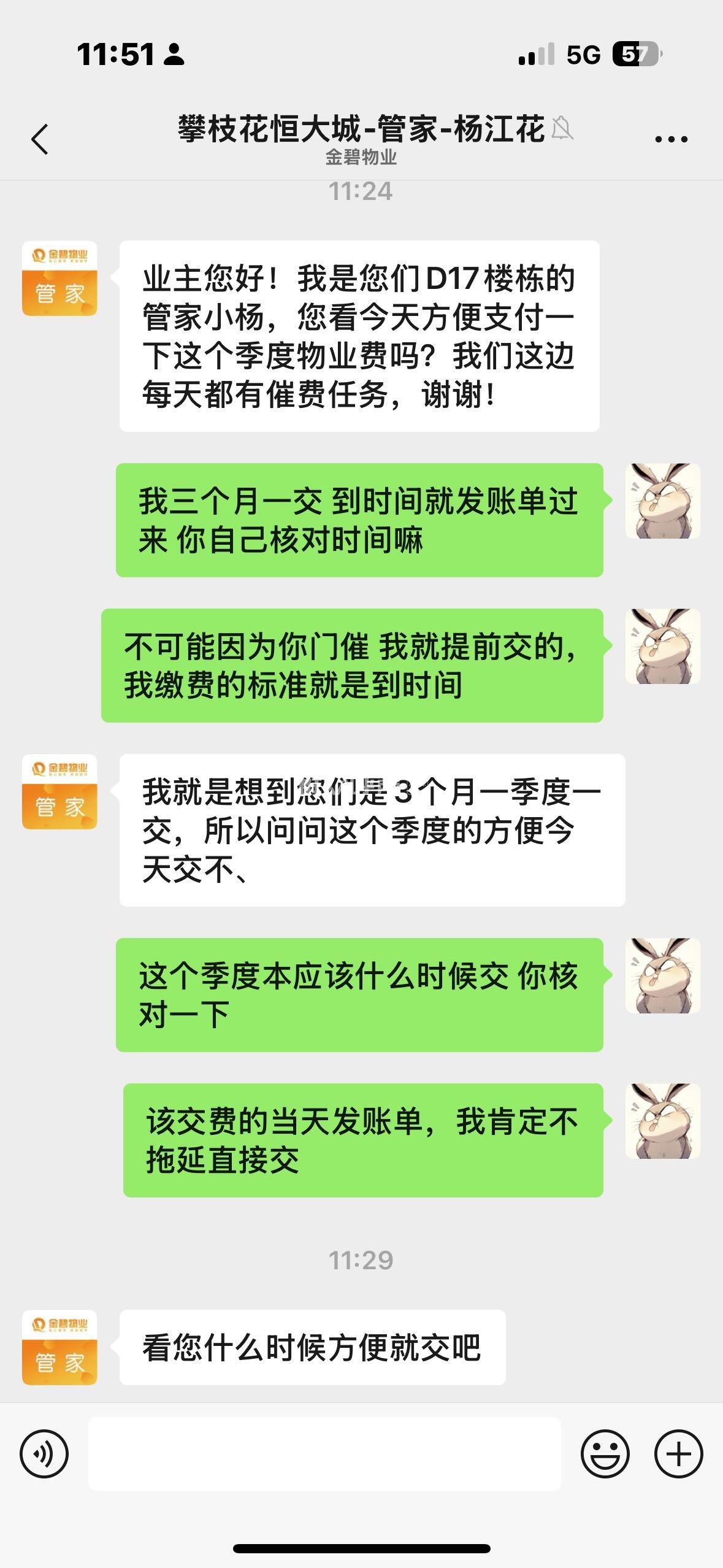Open 管家 avatar beside 看您什么时候方便就交吧
The width and height of the screenshot is (723, 1568).
(59, 1347)
